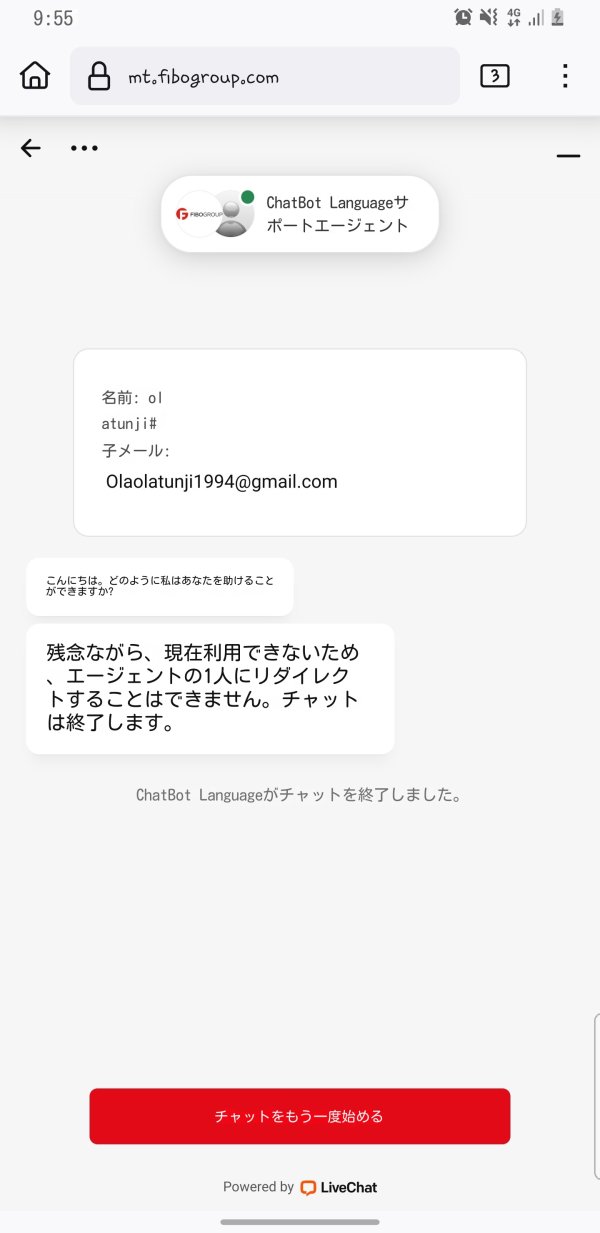
Task: Start the chat again with red button
Action: [x=300, y=1116]
